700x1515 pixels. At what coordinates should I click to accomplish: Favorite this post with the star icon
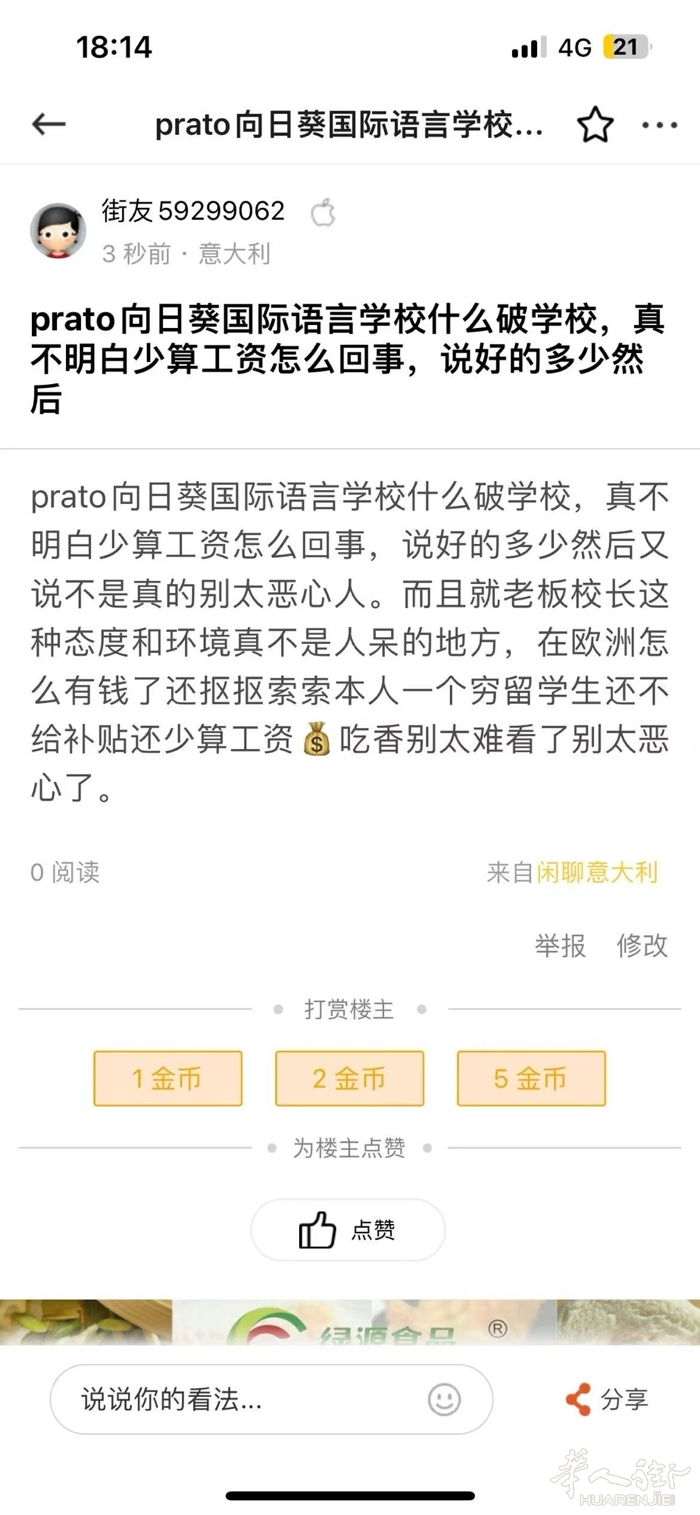(x=595, y=125)
